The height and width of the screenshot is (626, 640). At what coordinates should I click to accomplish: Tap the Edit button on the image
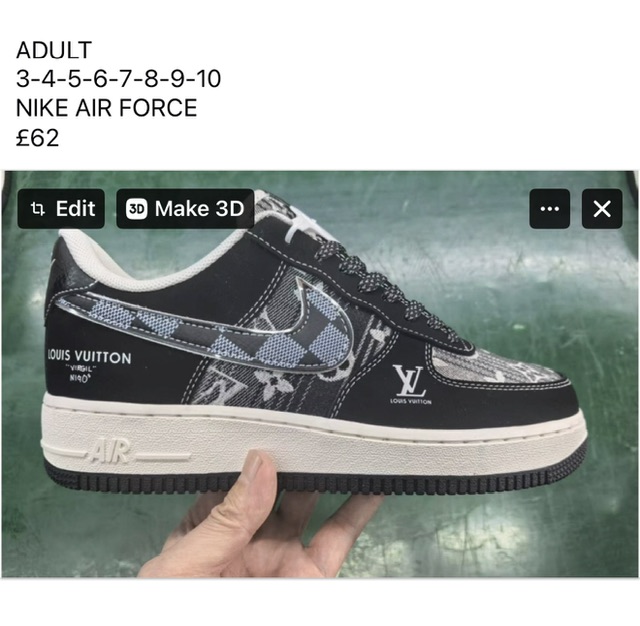click(63, 209)
